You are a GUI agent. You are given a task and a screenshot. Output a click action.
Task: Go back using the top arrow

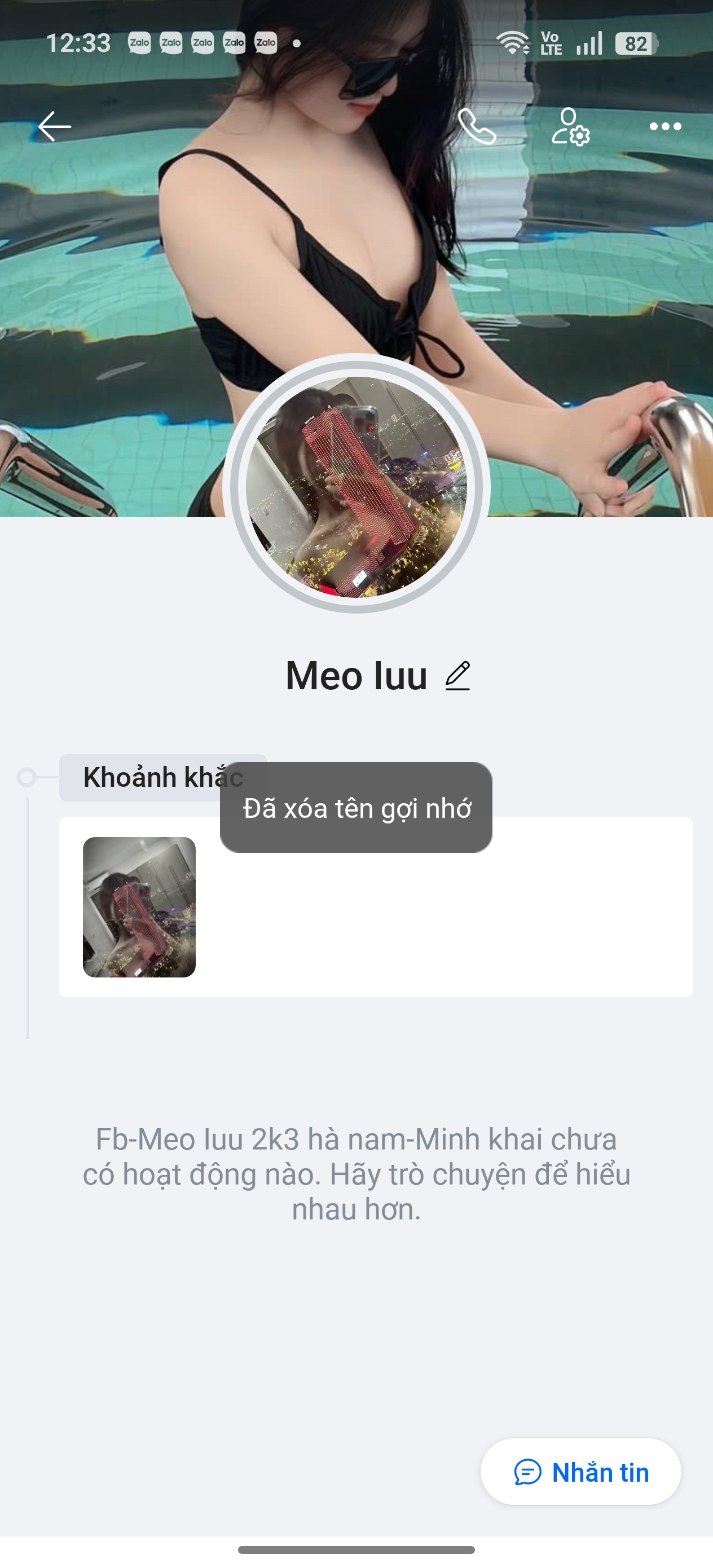pyautogui.click(x=54, y=126)
